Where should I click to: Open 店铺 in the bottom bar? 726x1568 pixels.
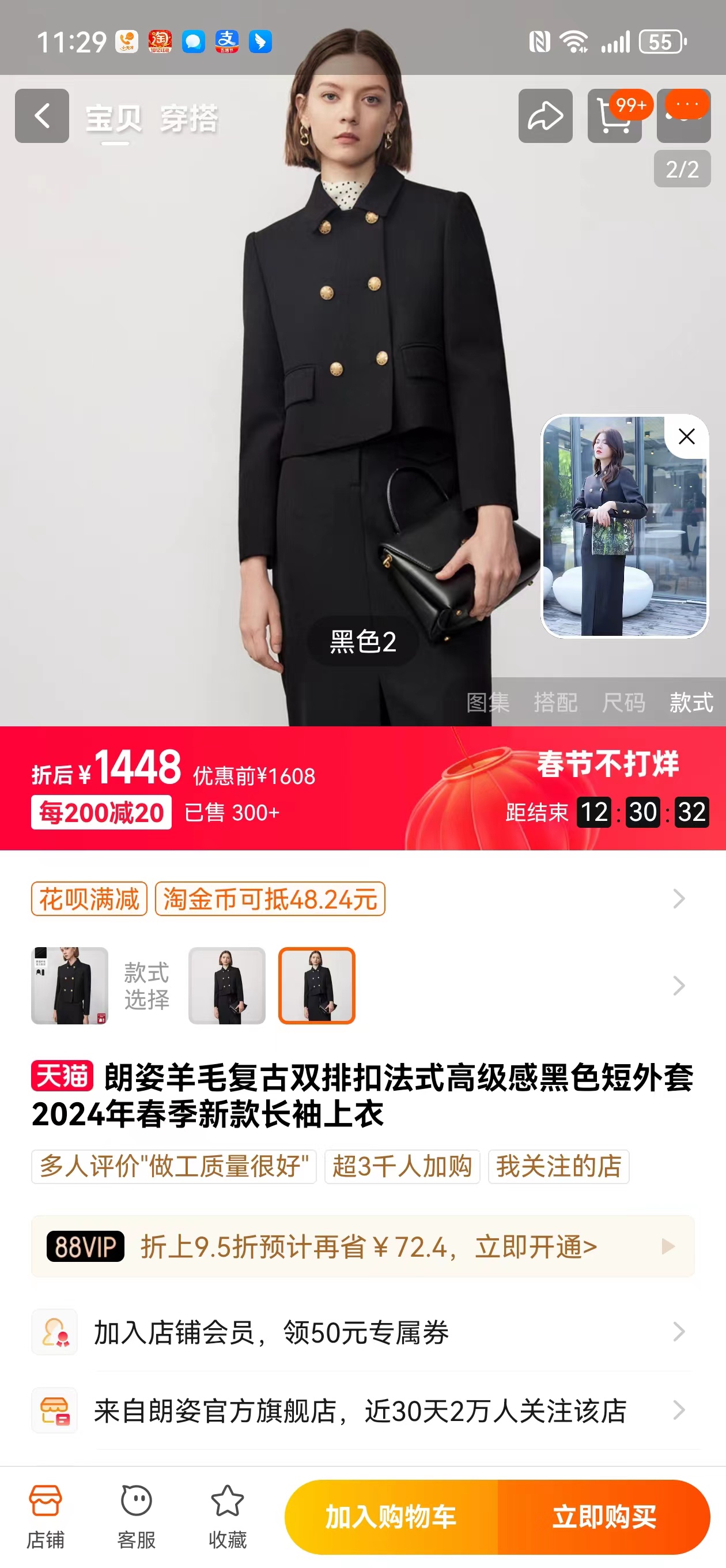[45, 1516]
